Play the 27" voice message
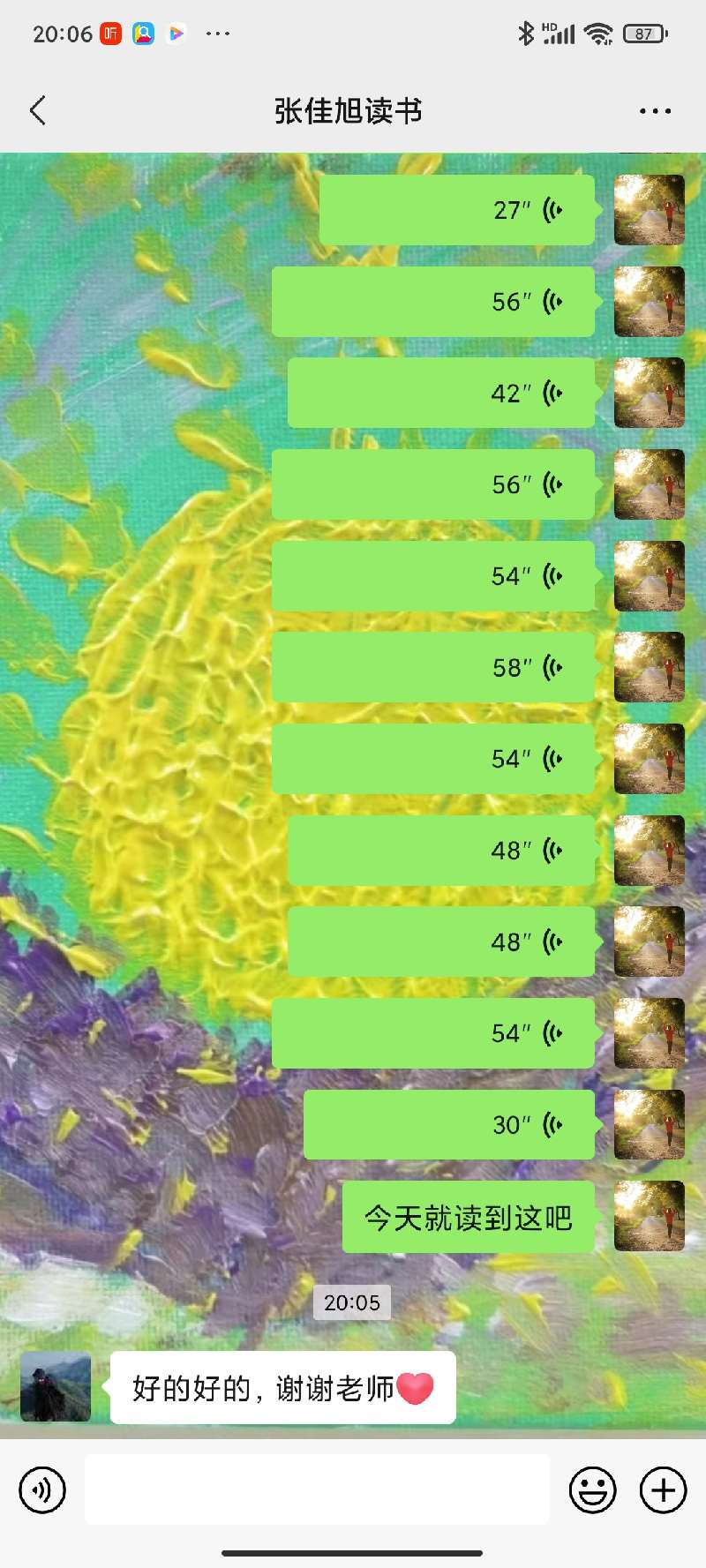The image size is (706, 1568). click(x=456, y=210)
